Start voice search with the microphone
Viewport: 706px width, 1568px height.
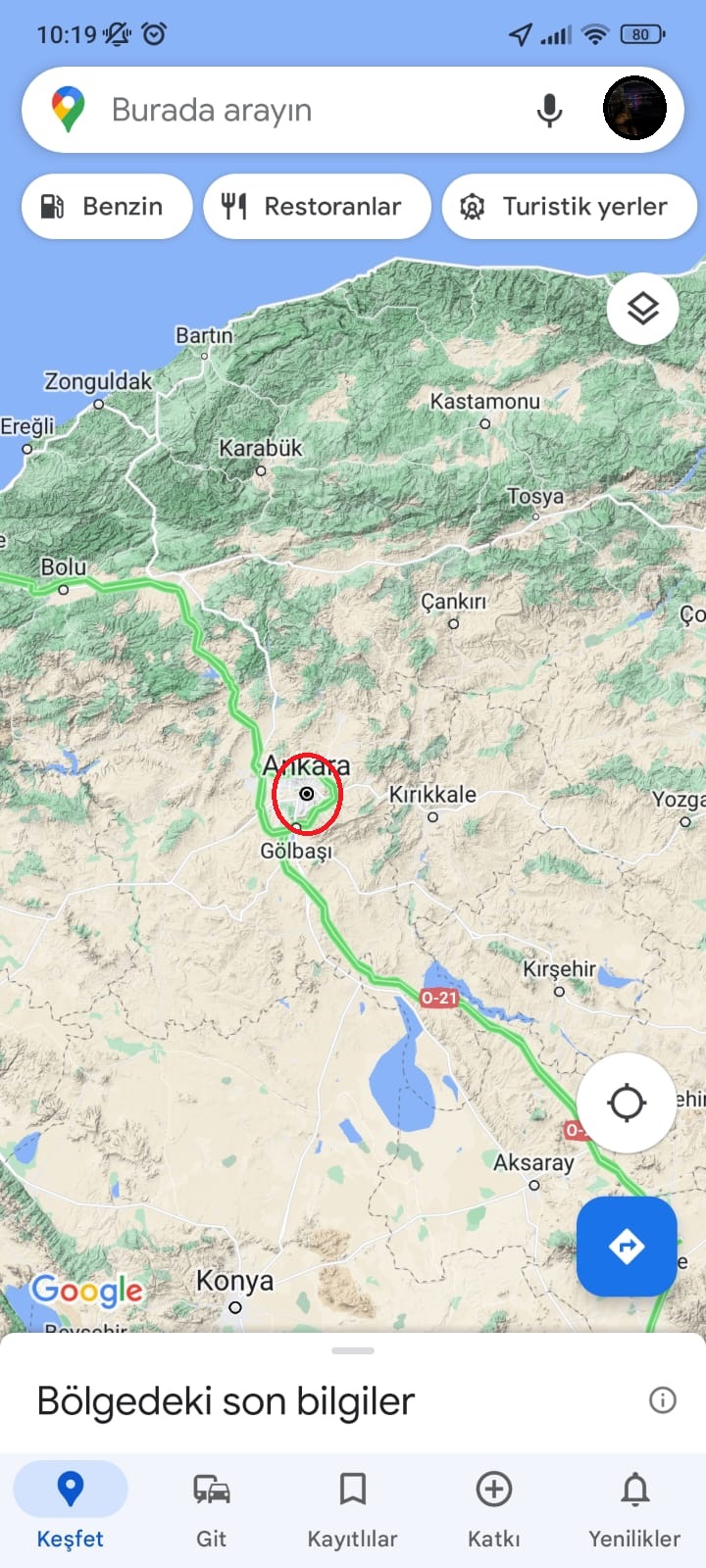(550, 111)
